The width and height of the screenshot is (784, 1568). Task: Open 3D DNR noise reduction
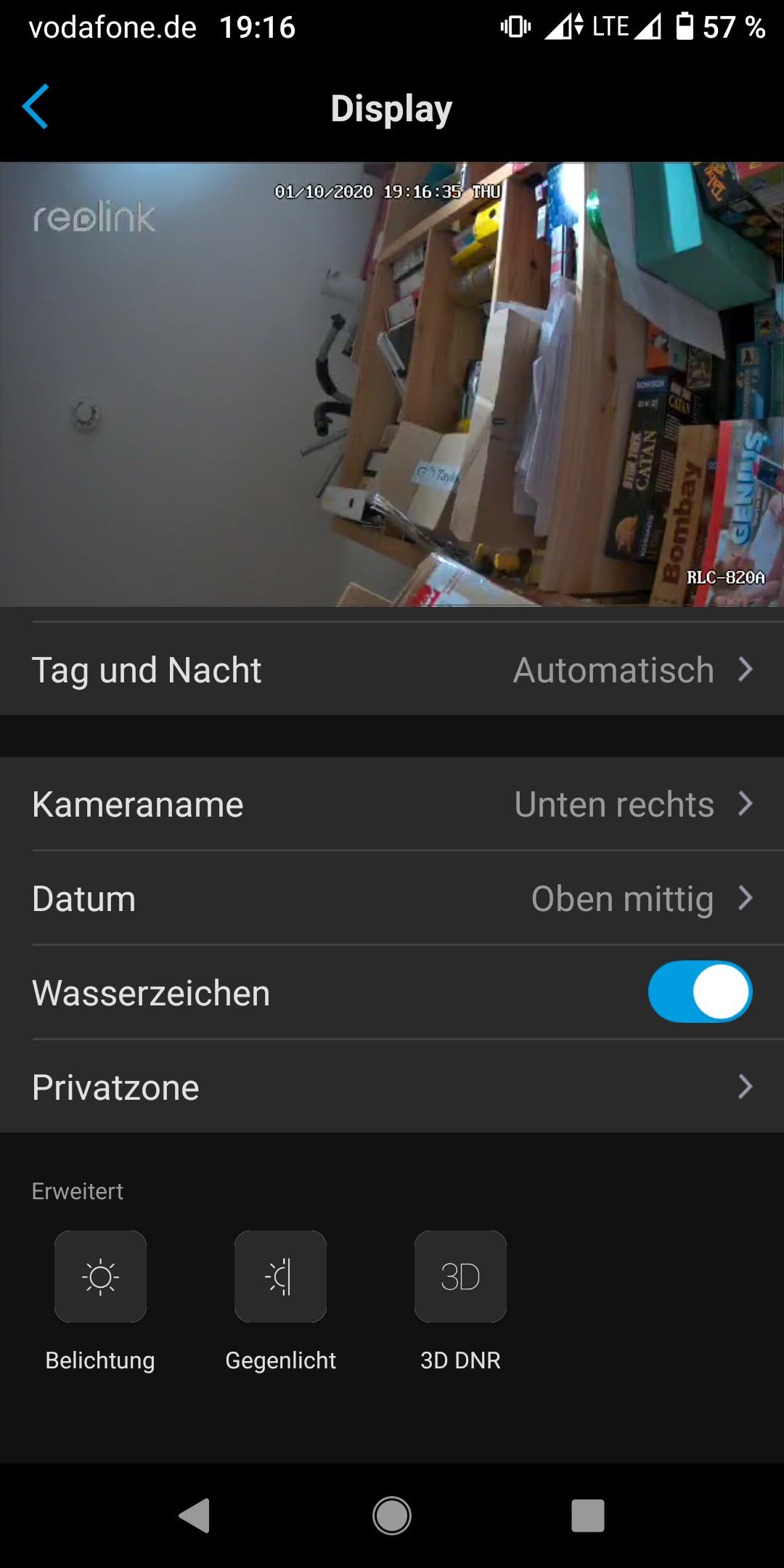pyautogui.click(x=460, y=1276)
